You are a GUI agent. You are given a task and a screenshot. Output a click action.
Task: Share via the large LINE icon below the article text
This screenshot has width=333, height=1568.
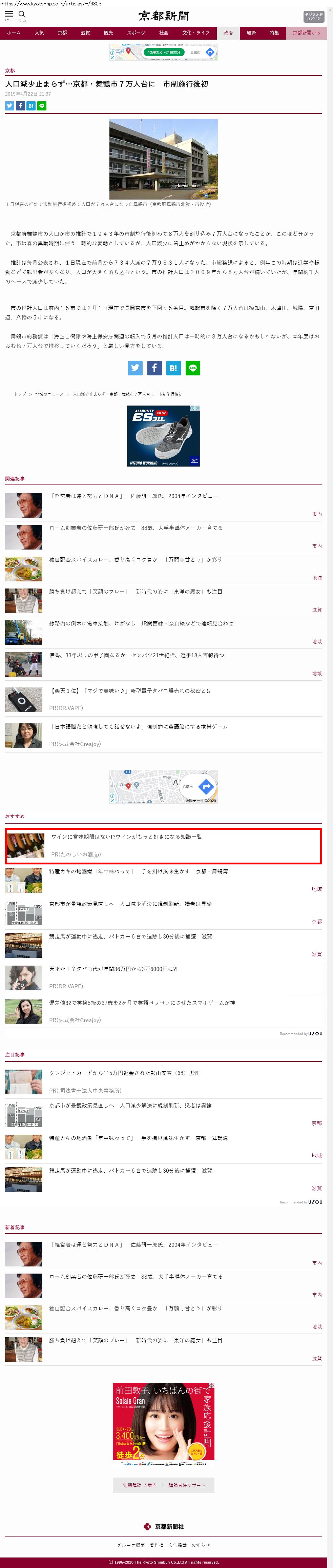[x=192, y=368]
